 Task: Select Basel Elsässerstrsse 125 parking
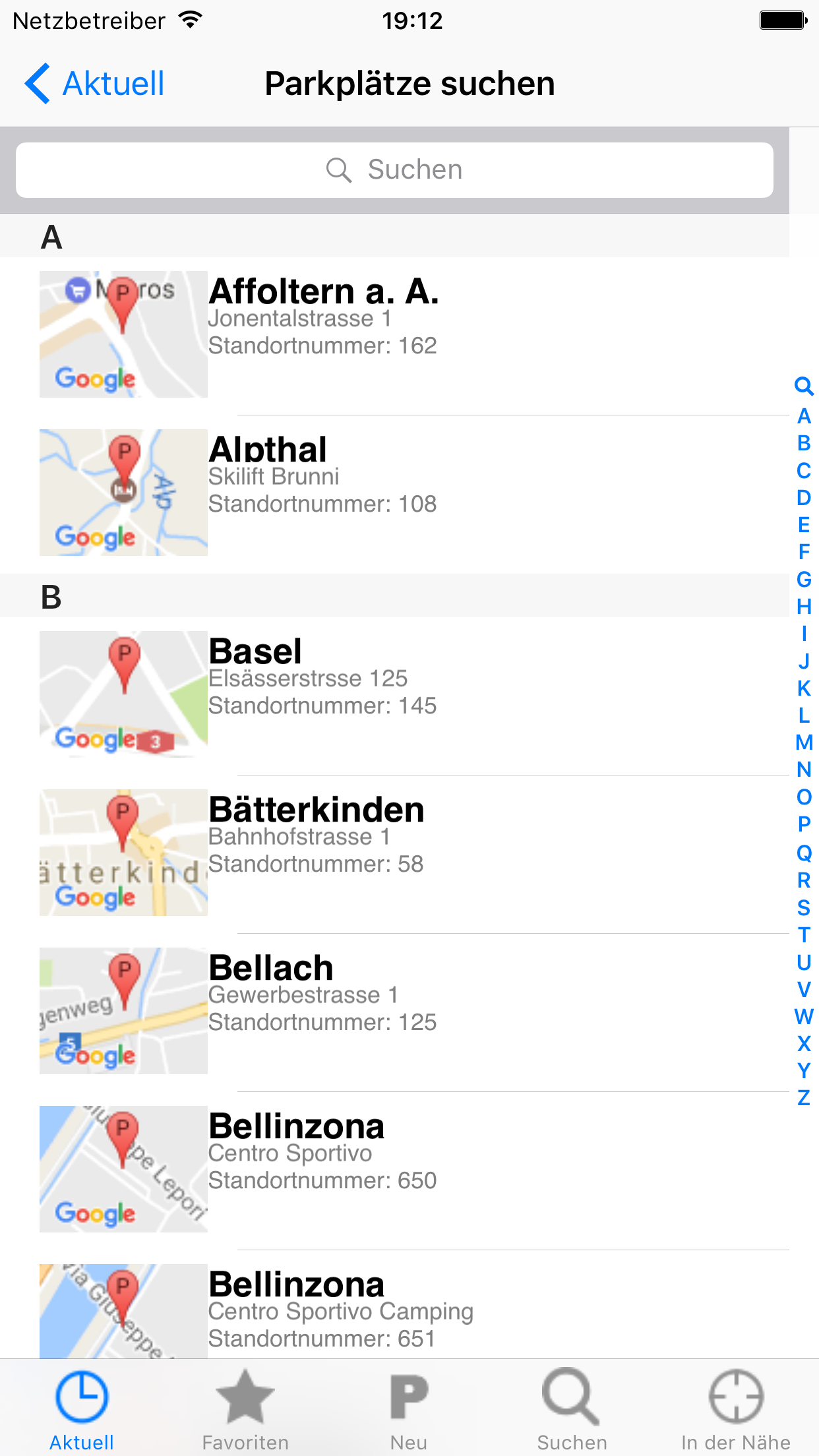pos(396,694)
